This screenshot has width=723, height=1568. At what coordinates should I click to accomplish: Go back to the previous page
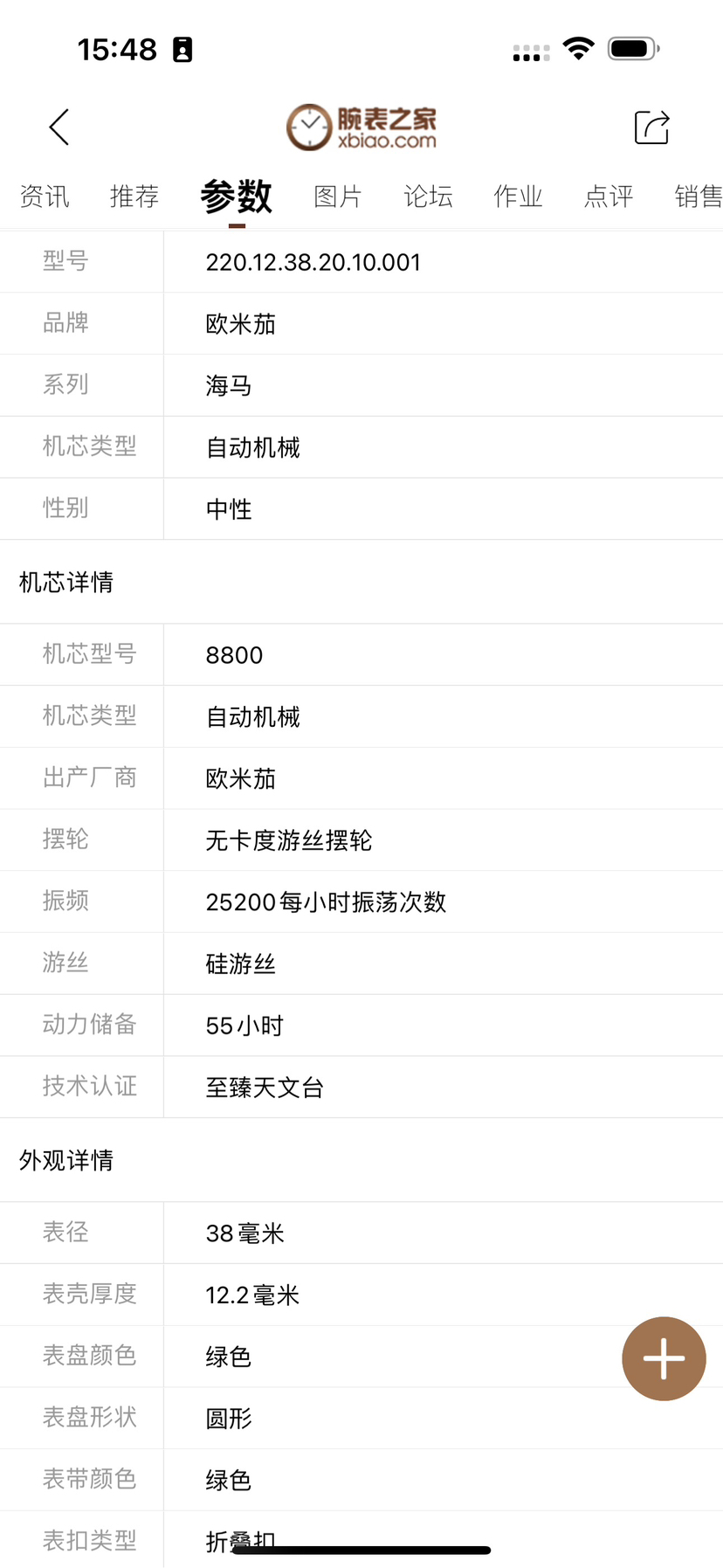pos(59,128)
